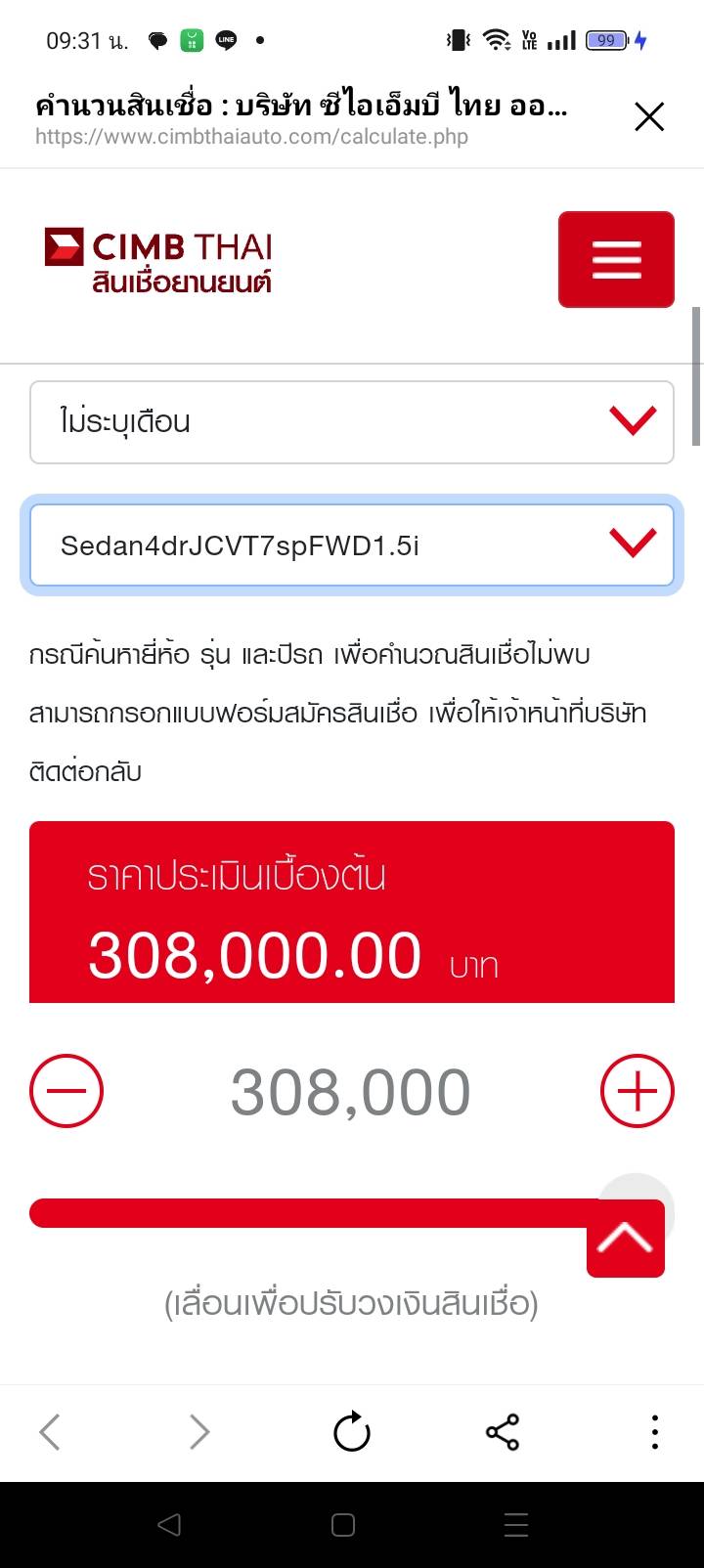The height and width of the screenshot is (1568, 704).
Task: Expand the ไม่ระบุเดือน month dropdown
Action: point(352,422)
